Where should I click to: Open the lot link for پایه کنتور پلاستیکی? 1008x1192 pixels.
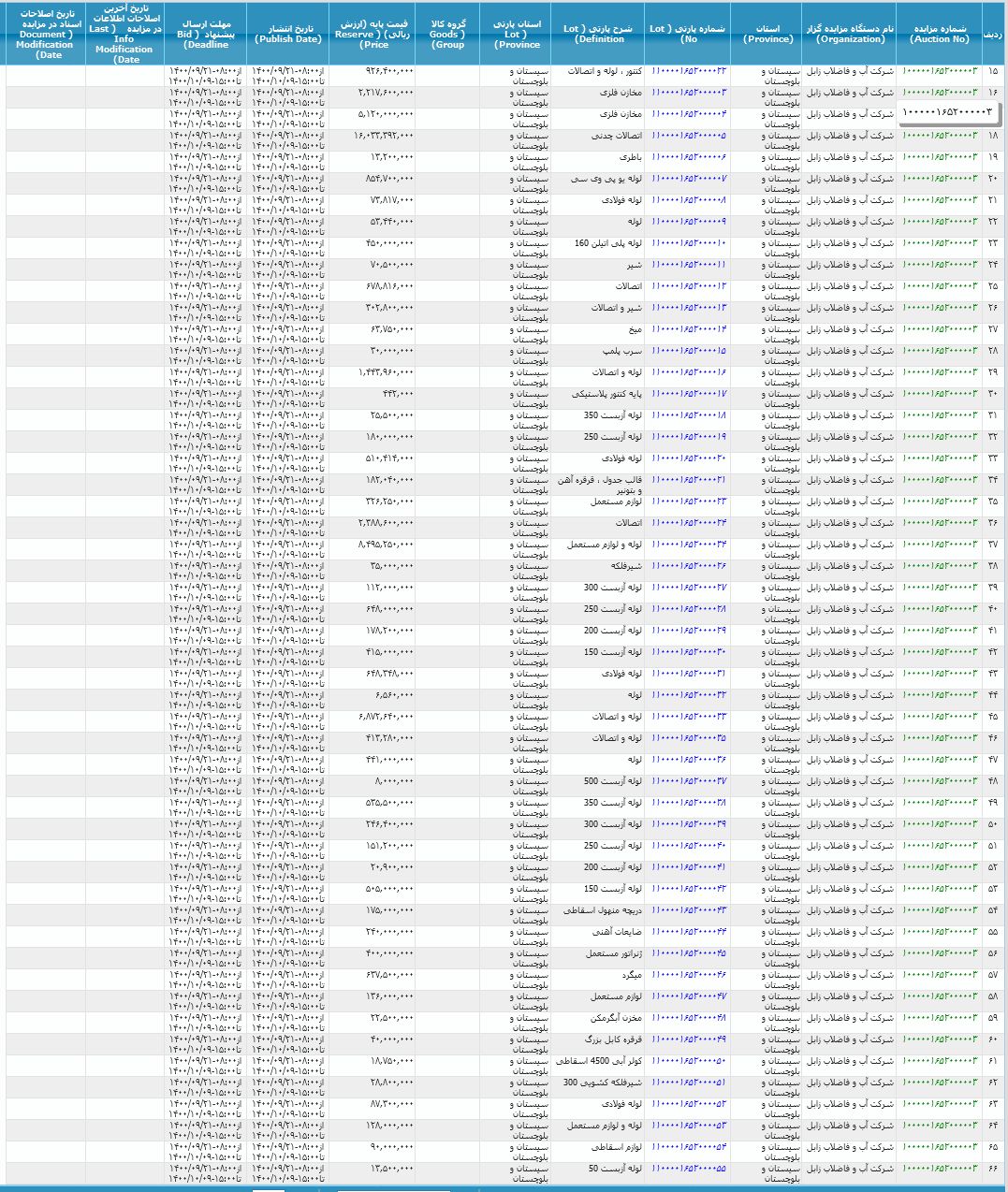click(688, 394)
